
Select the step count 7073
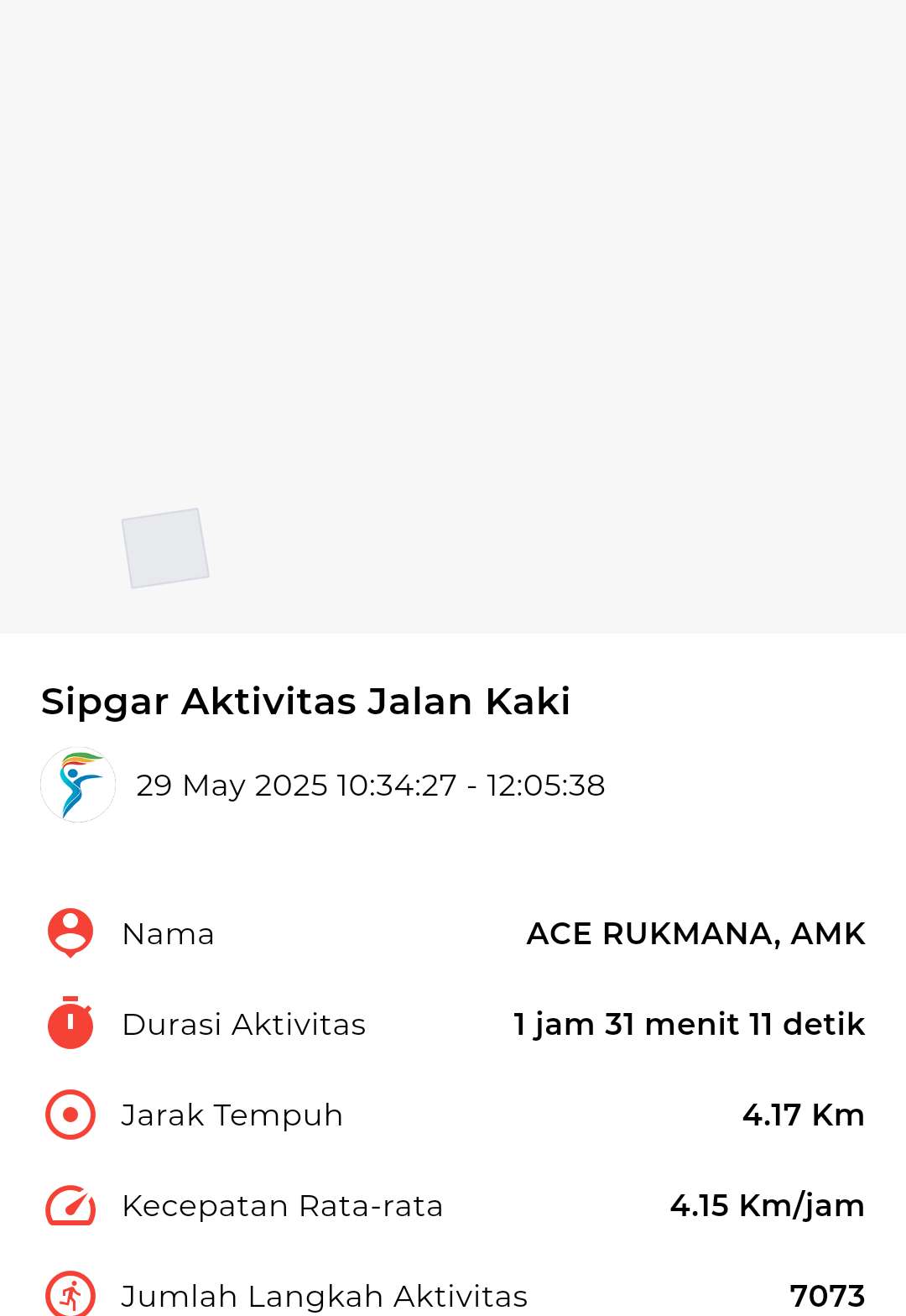[x=828, y=1295]
